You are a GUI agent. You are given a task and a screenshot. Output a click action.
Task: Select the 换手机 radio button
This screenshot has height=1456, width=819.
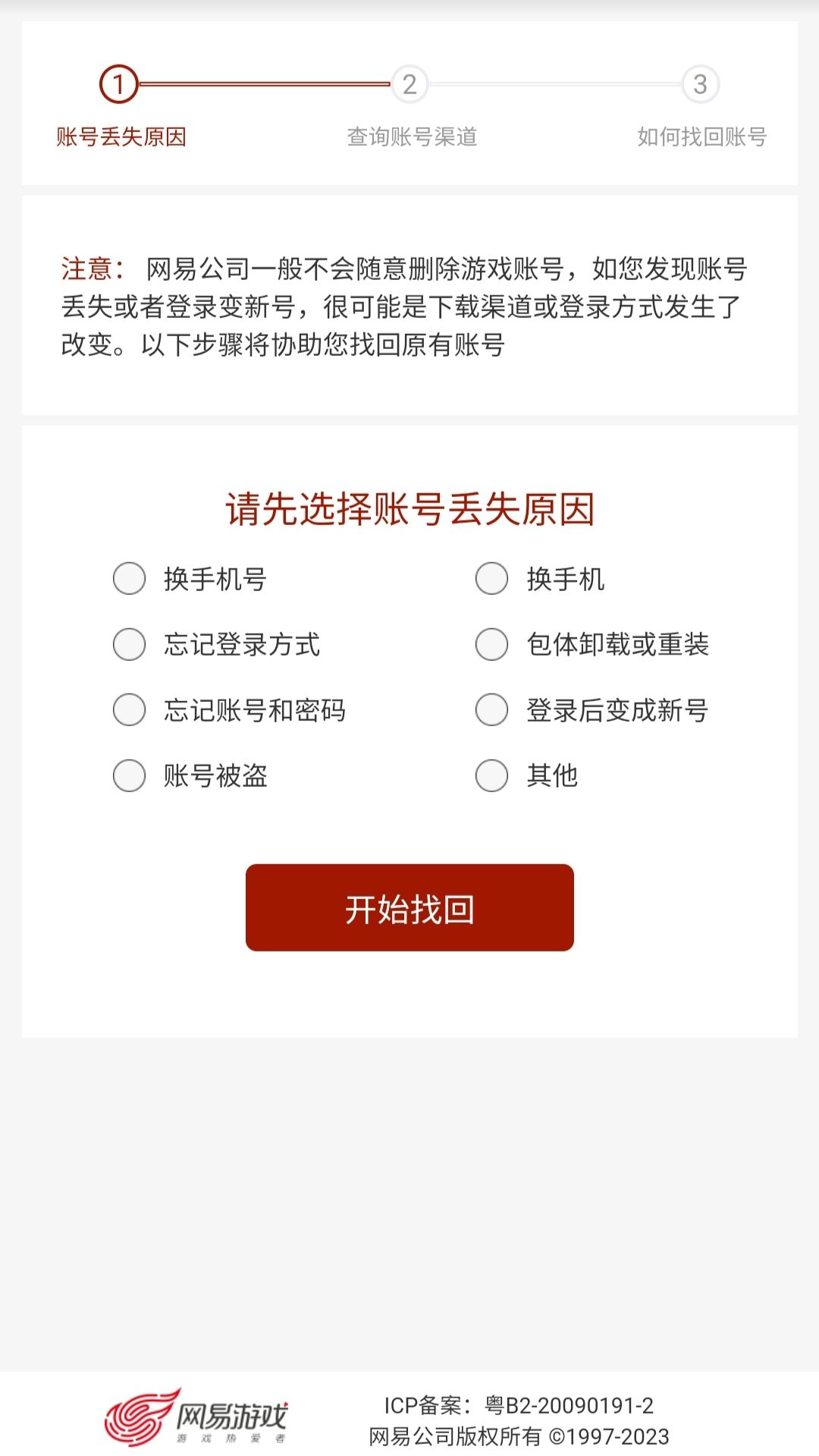point(491,578)
